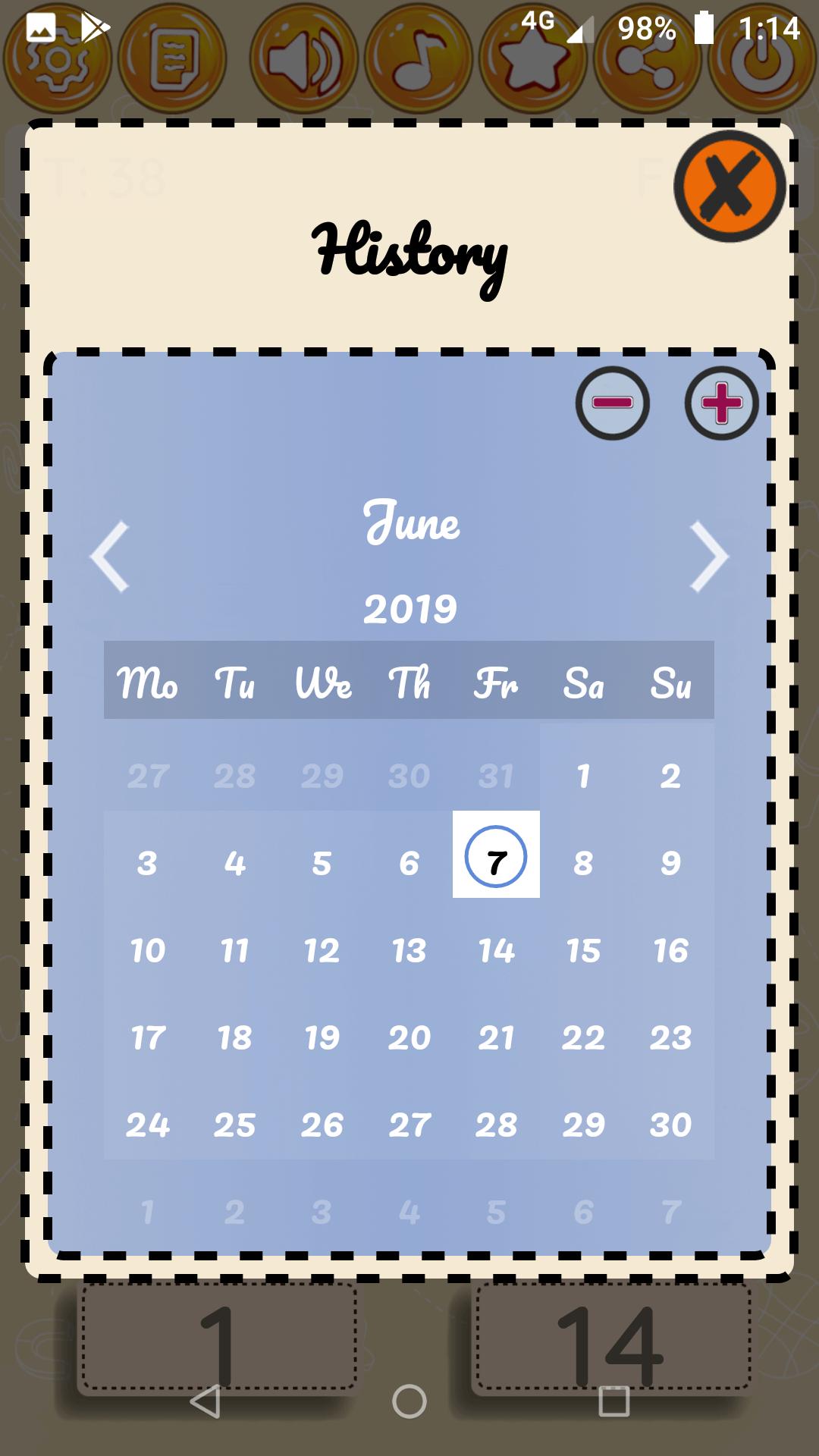The height and width of the screenshot is (1456, 819).
Task: Go to the next month
Action: (709, 557)
